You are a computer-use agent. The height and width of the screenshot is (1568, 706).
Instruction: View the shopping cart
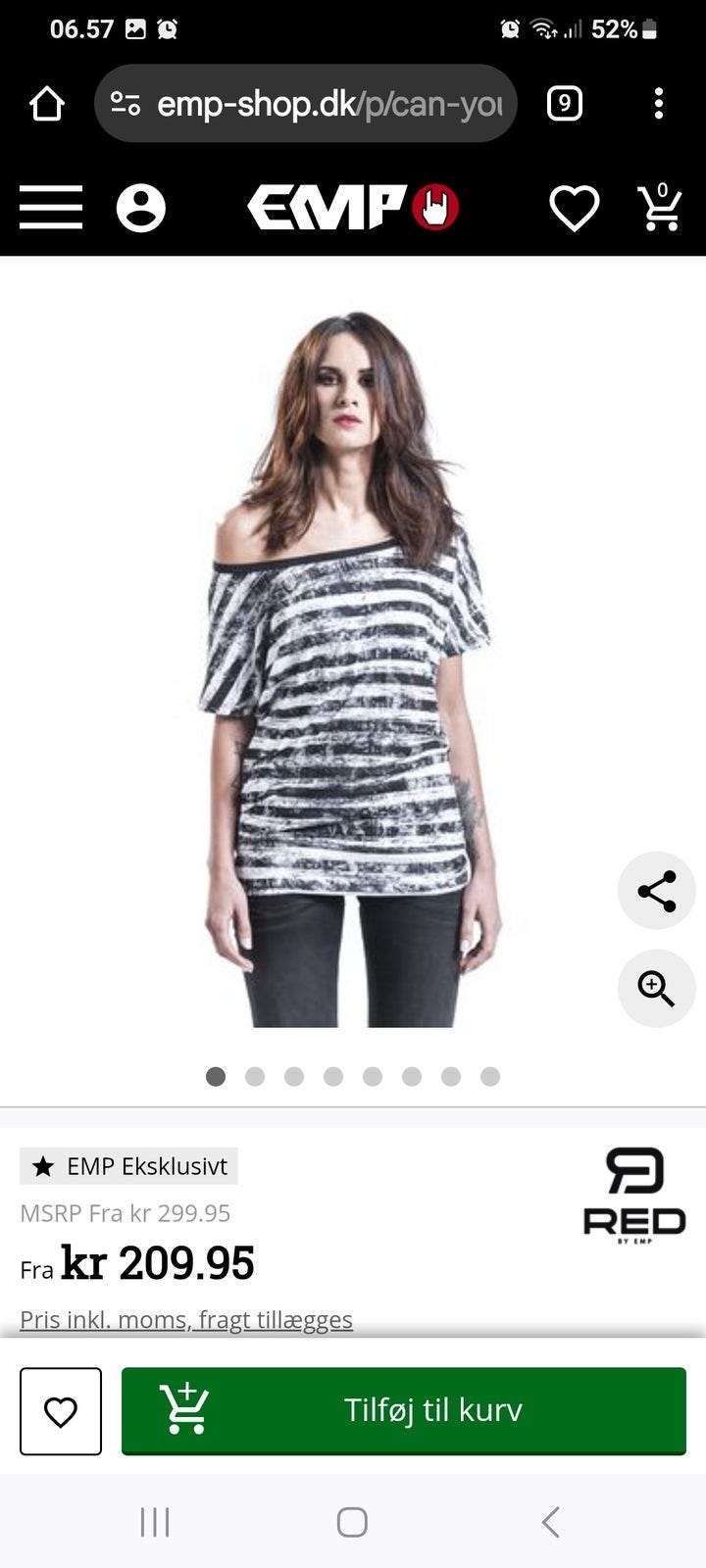tap(661, 208)
